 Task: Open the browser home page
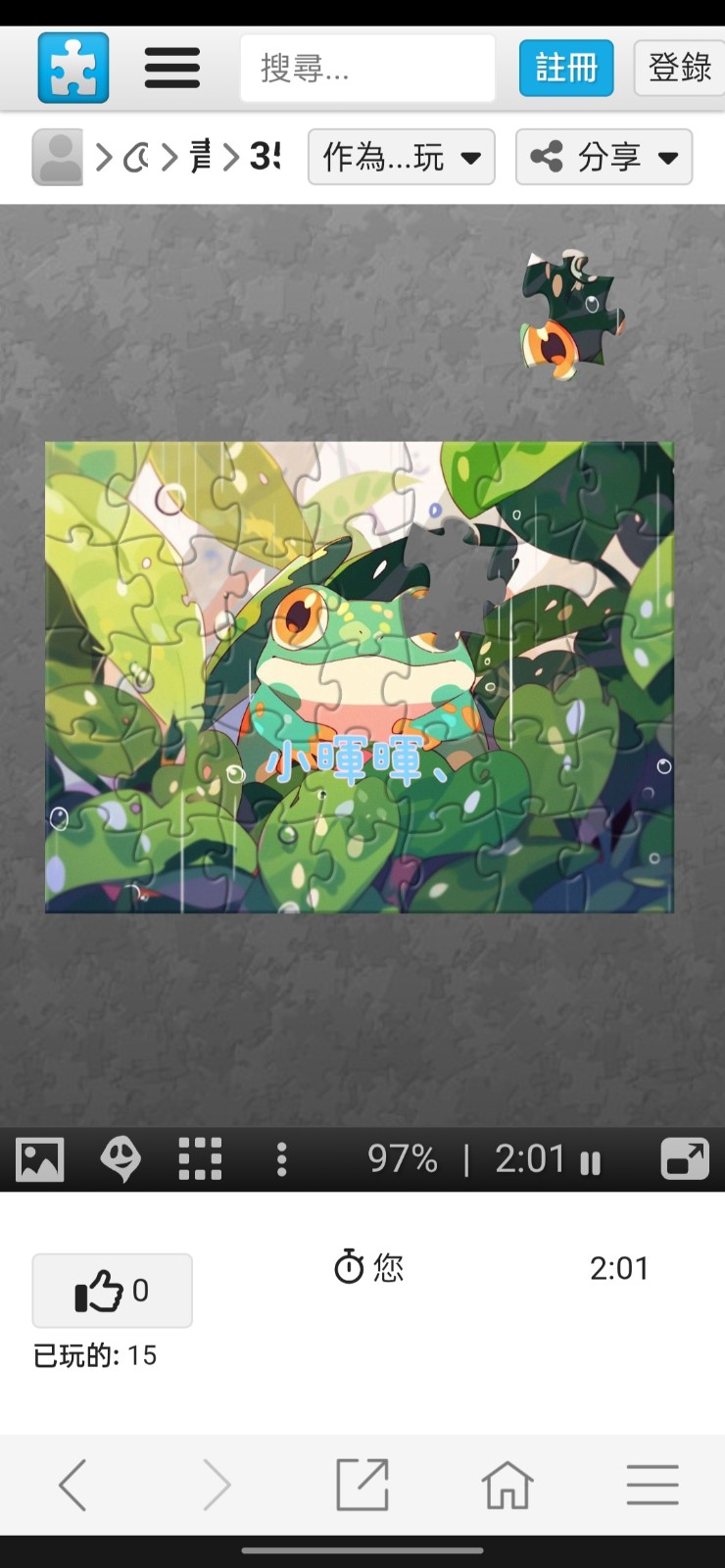tap(507, 1485)
